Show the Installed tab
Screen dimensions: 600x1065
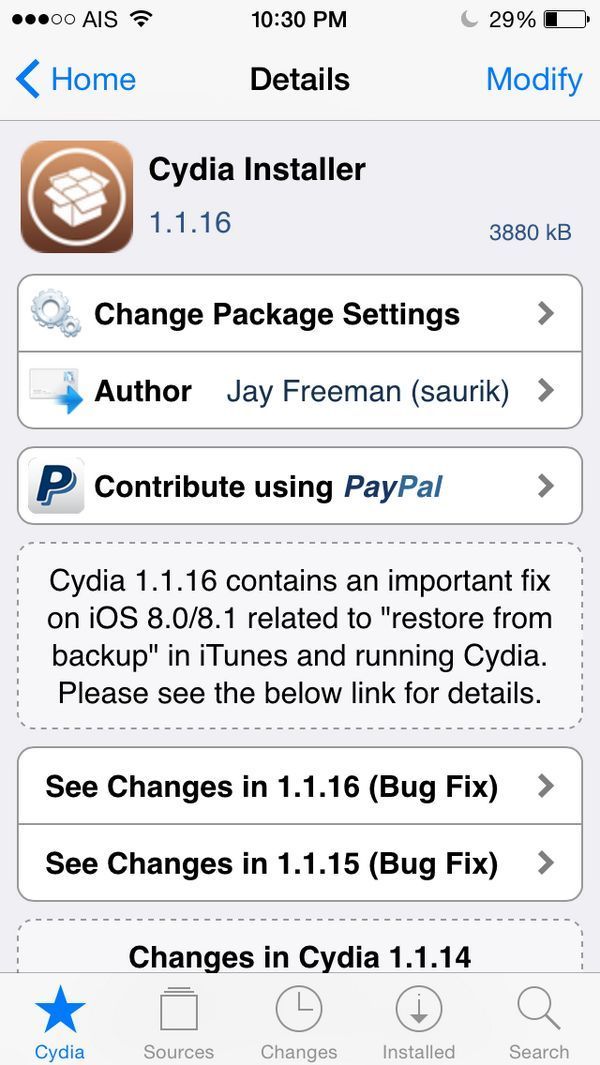(418, 1022)
